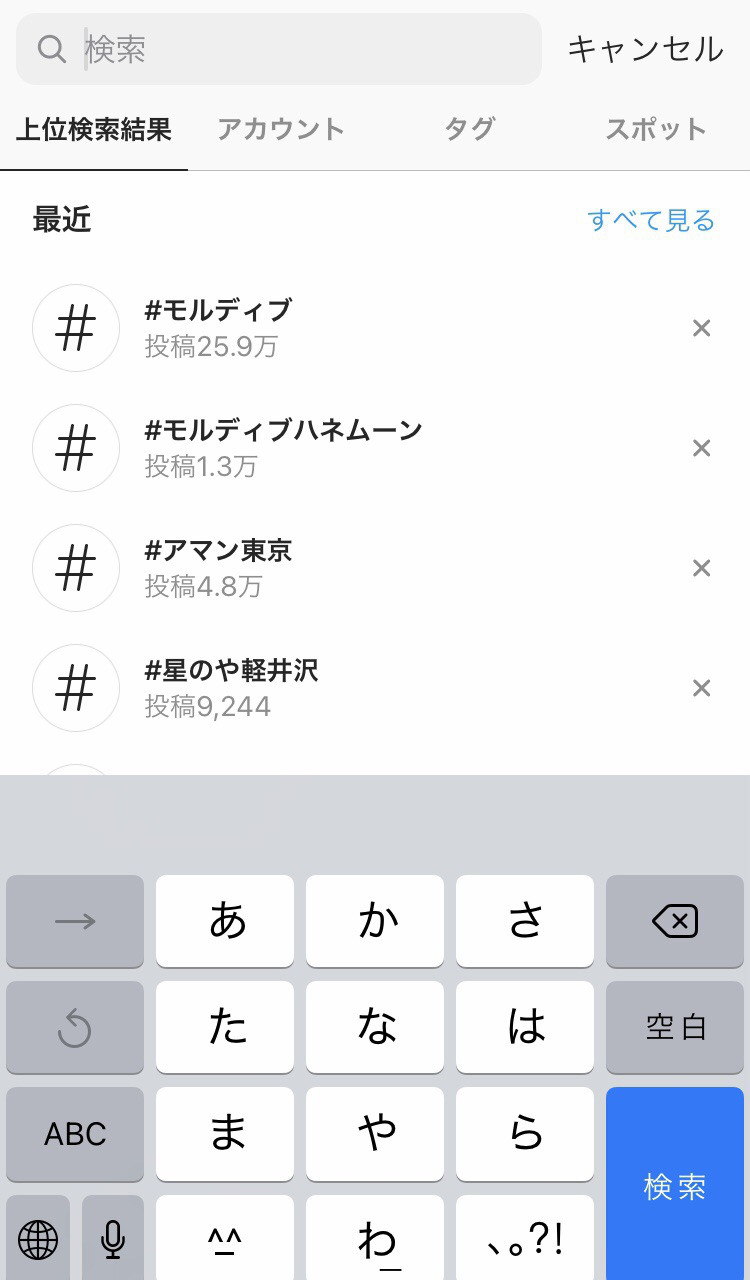Screen dimensions: 750x1280
Task: Remove #モルディブ from recent searches
Action: coord(702,328)
